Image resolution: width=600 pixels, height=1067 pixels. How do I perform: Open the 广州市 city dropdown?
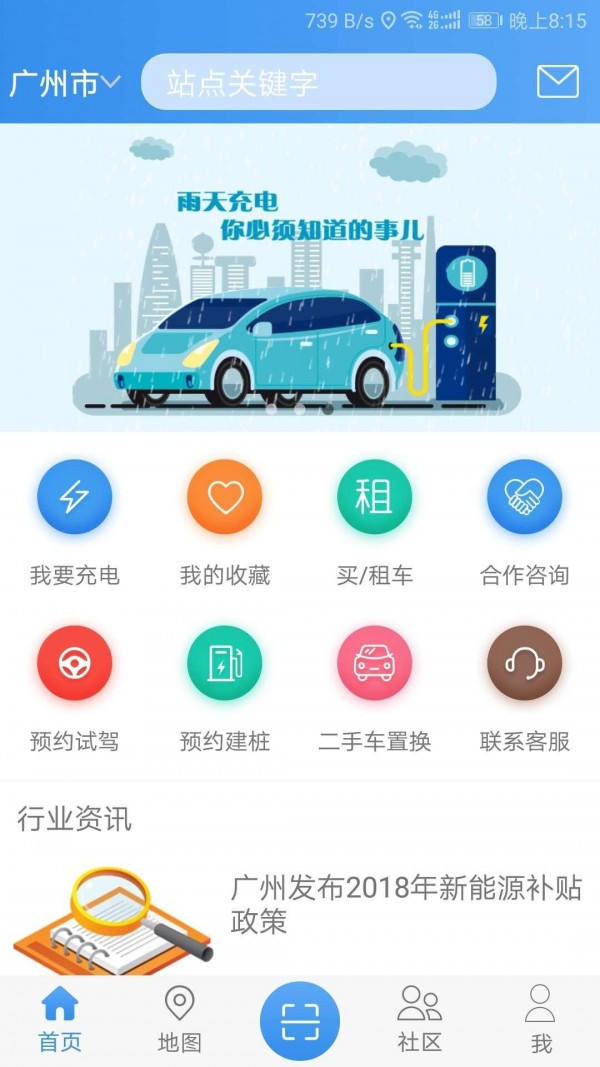65,83
